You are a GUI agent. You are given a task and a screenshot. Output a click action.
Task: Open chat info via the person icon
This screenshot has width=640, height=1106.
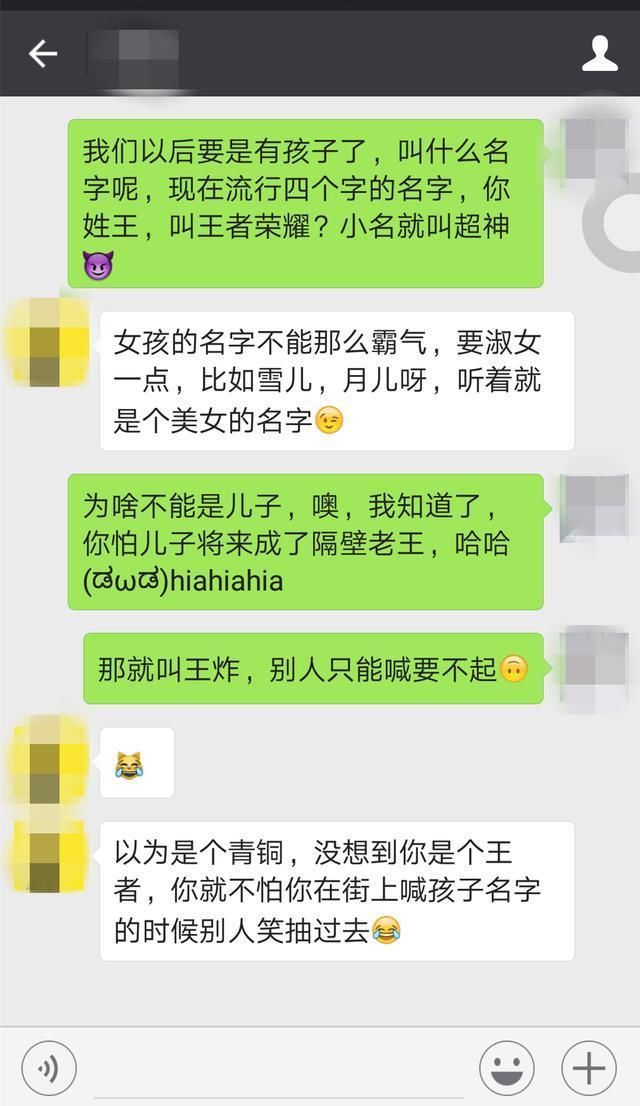600,54
